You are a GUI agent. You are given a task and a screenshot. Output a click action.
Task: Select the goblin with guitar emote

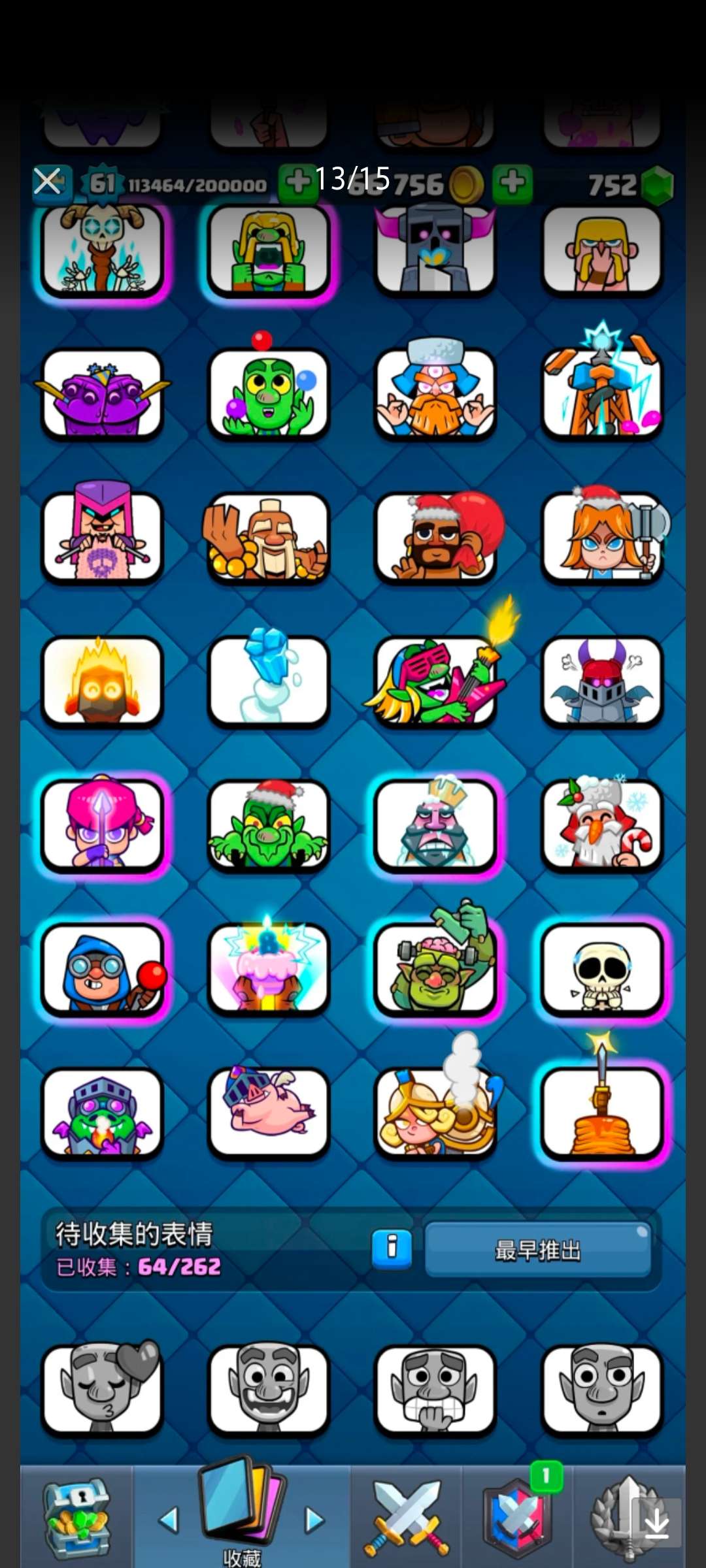pyautogui.click(x=435, y=681)
